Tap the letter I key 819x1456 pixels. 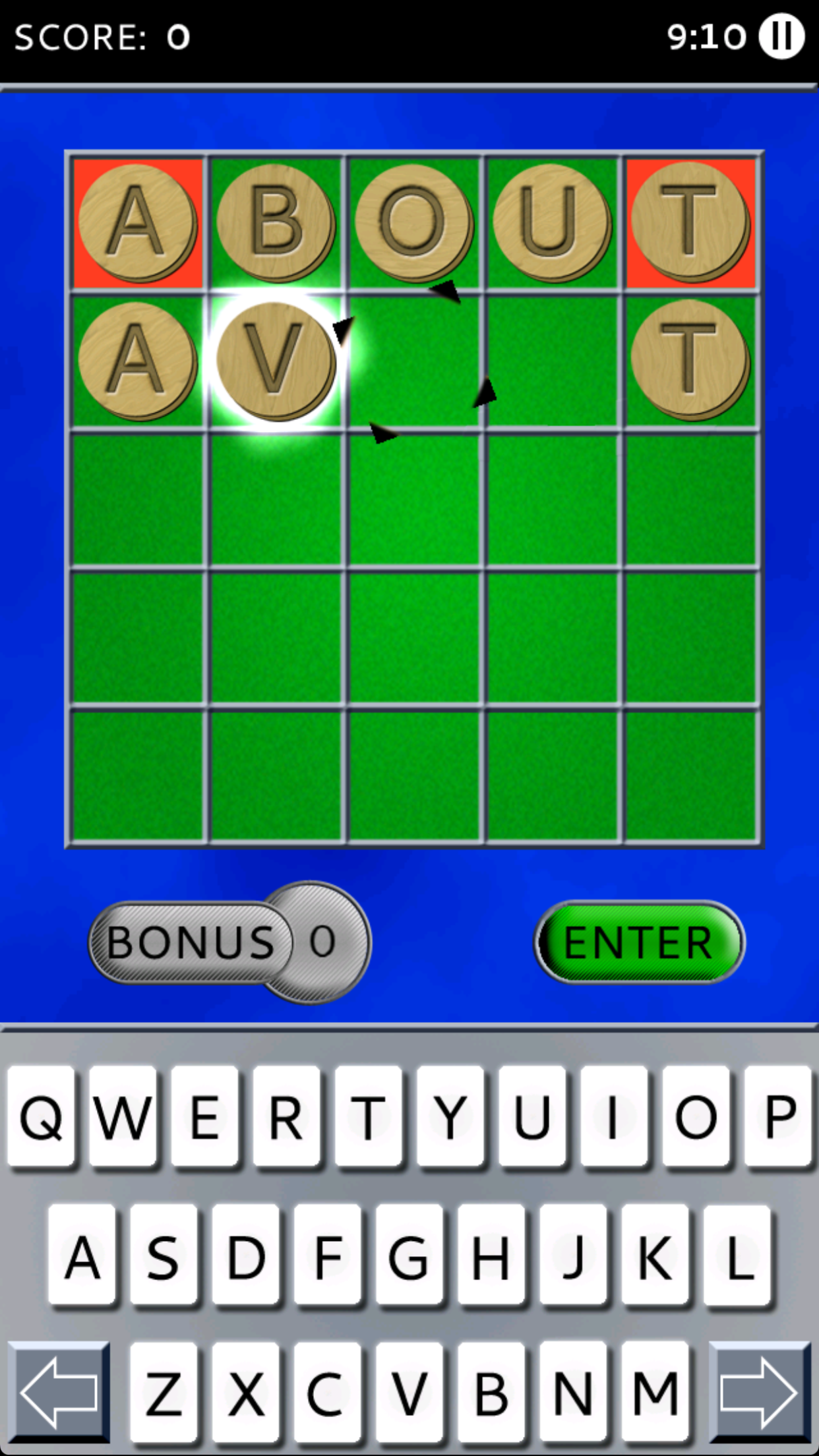click(x=613, y=1117)
